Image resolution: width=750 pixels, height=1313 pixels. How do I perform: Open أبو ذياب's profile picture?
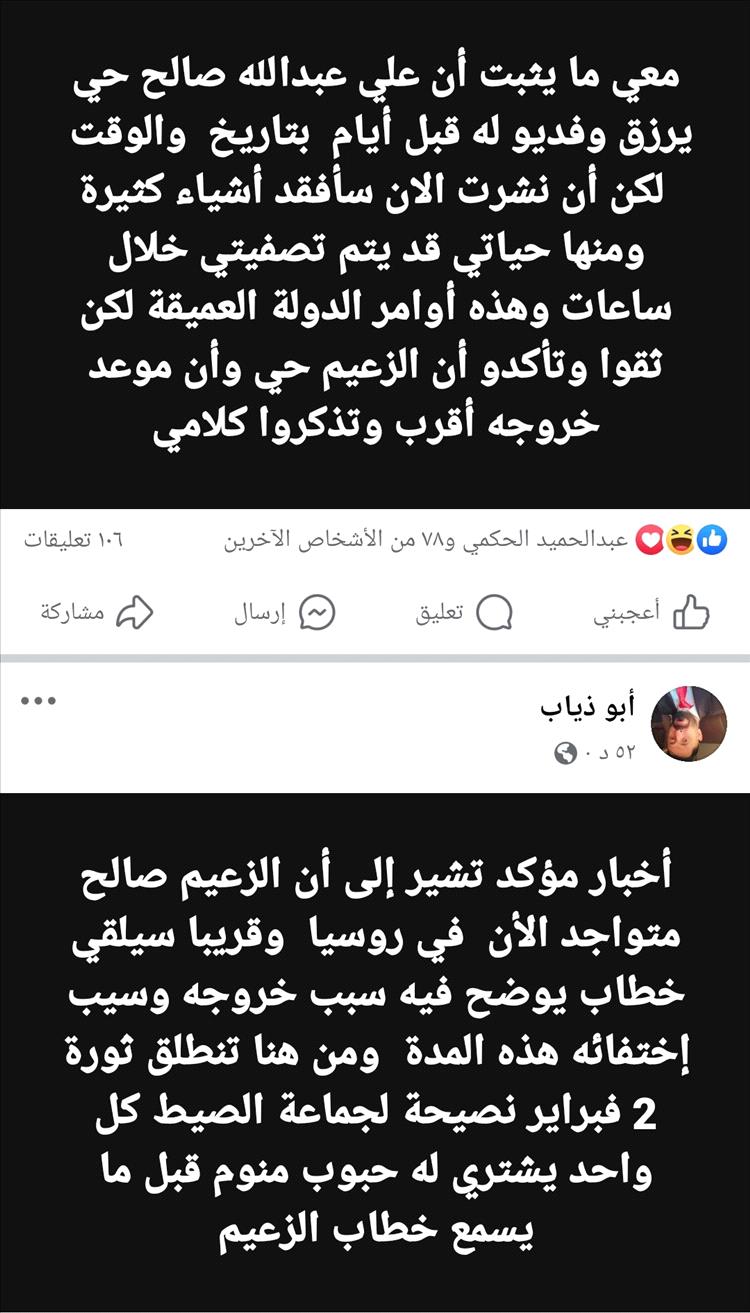pyautogui.click(x=689, y=723)
